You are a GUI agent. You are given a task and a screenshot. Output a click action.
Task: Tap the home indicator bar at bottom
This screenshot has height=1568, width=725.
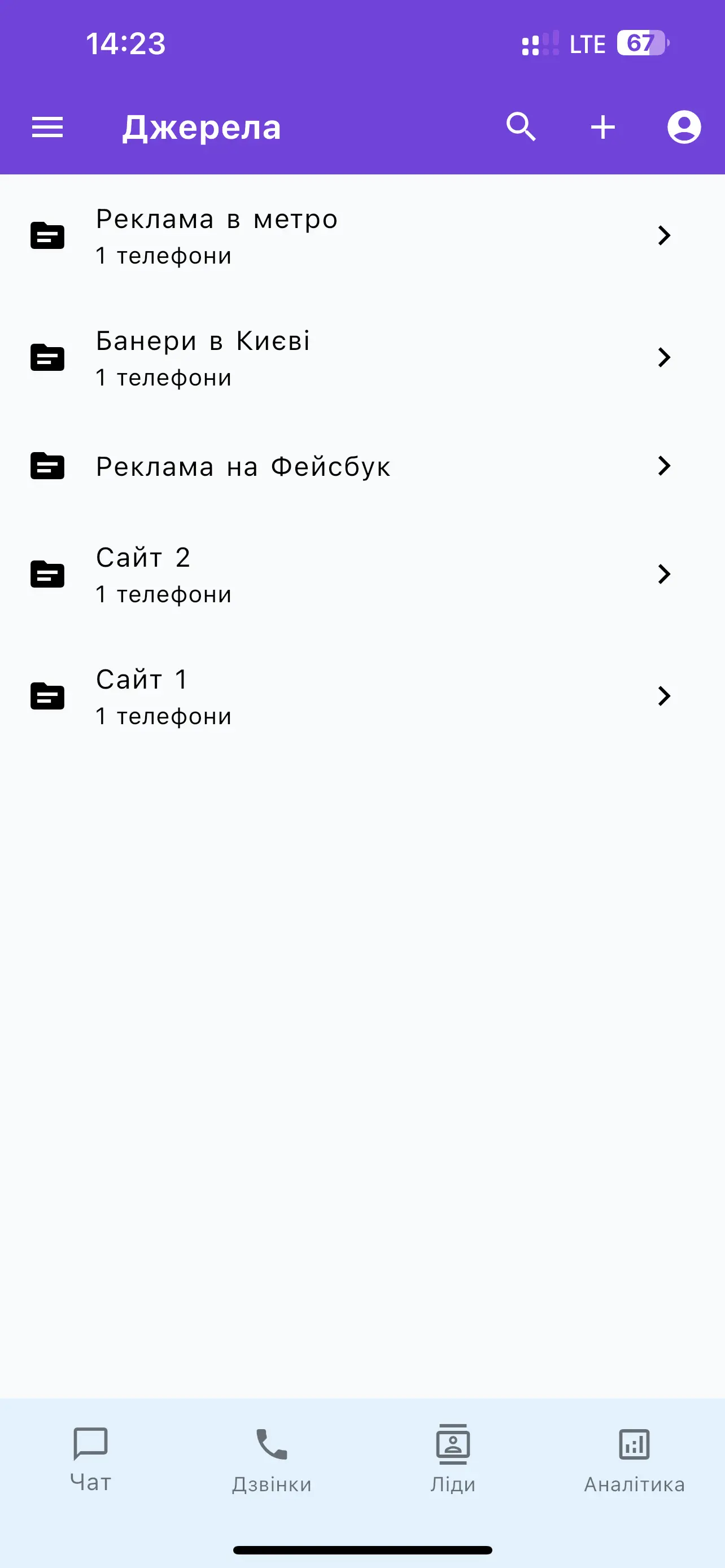tap(362, 1549)
